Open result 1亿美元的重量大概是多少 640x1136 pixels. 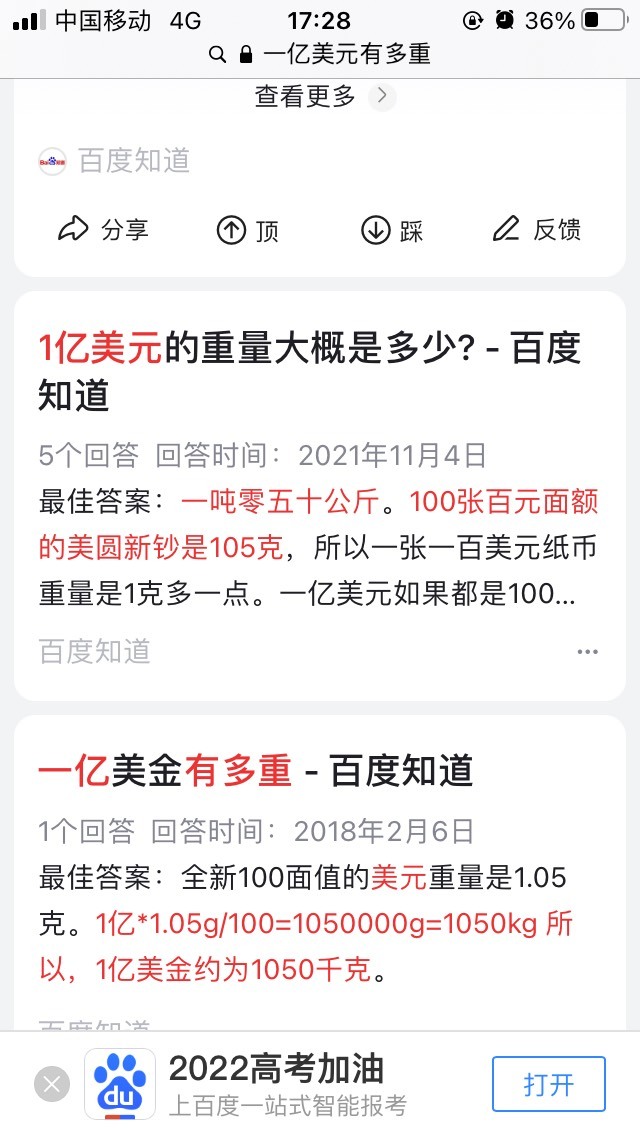[x=309, y=372]
